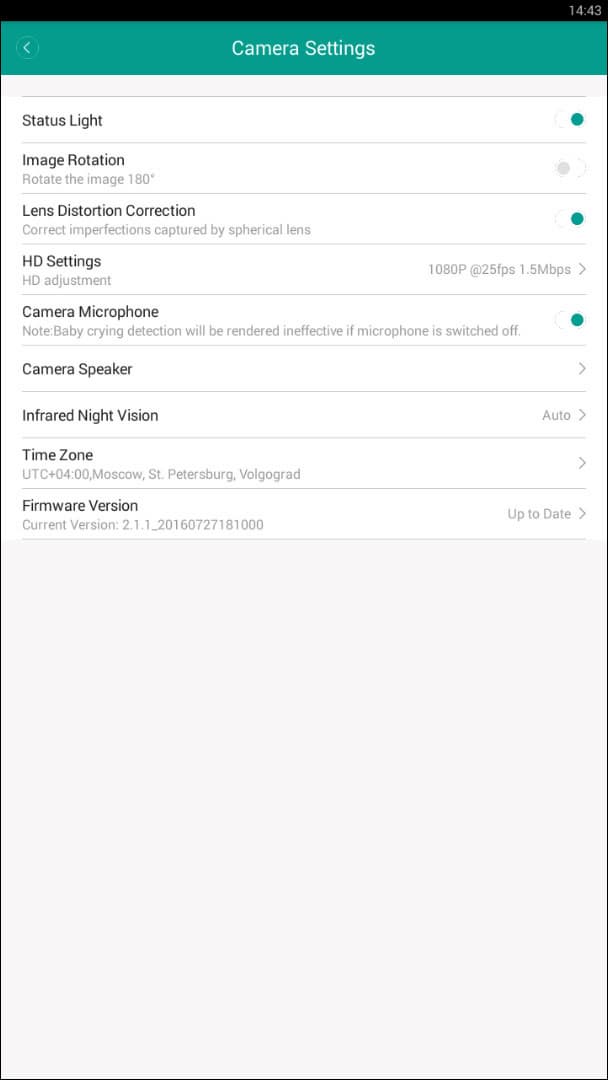
Task: Open HD Settings
Action: (304, 269)
